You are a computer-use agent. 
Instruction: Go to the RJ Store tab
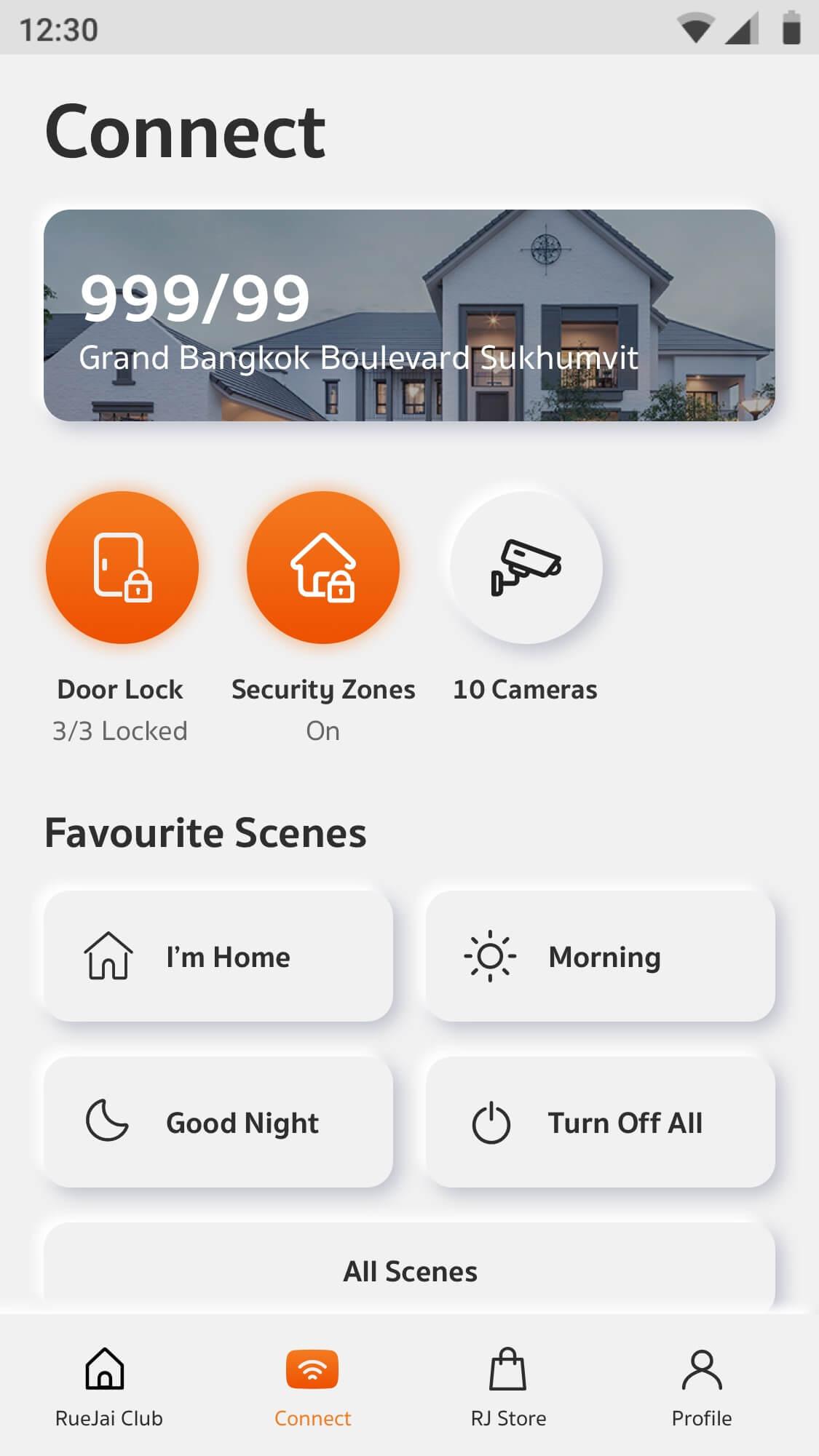[x=508, y=1388]
